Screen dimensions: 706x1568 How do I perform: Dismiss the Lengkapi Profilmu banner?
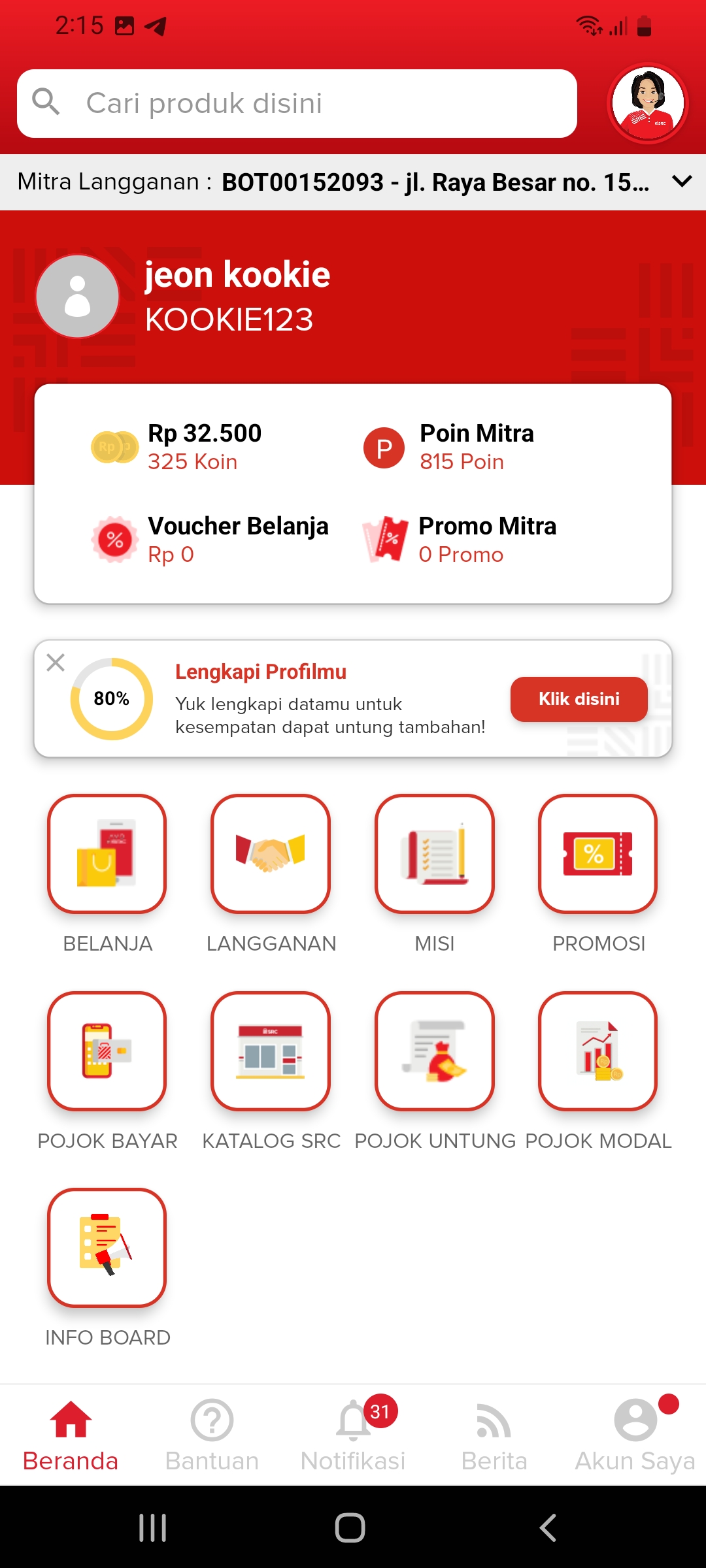(56, 662)
